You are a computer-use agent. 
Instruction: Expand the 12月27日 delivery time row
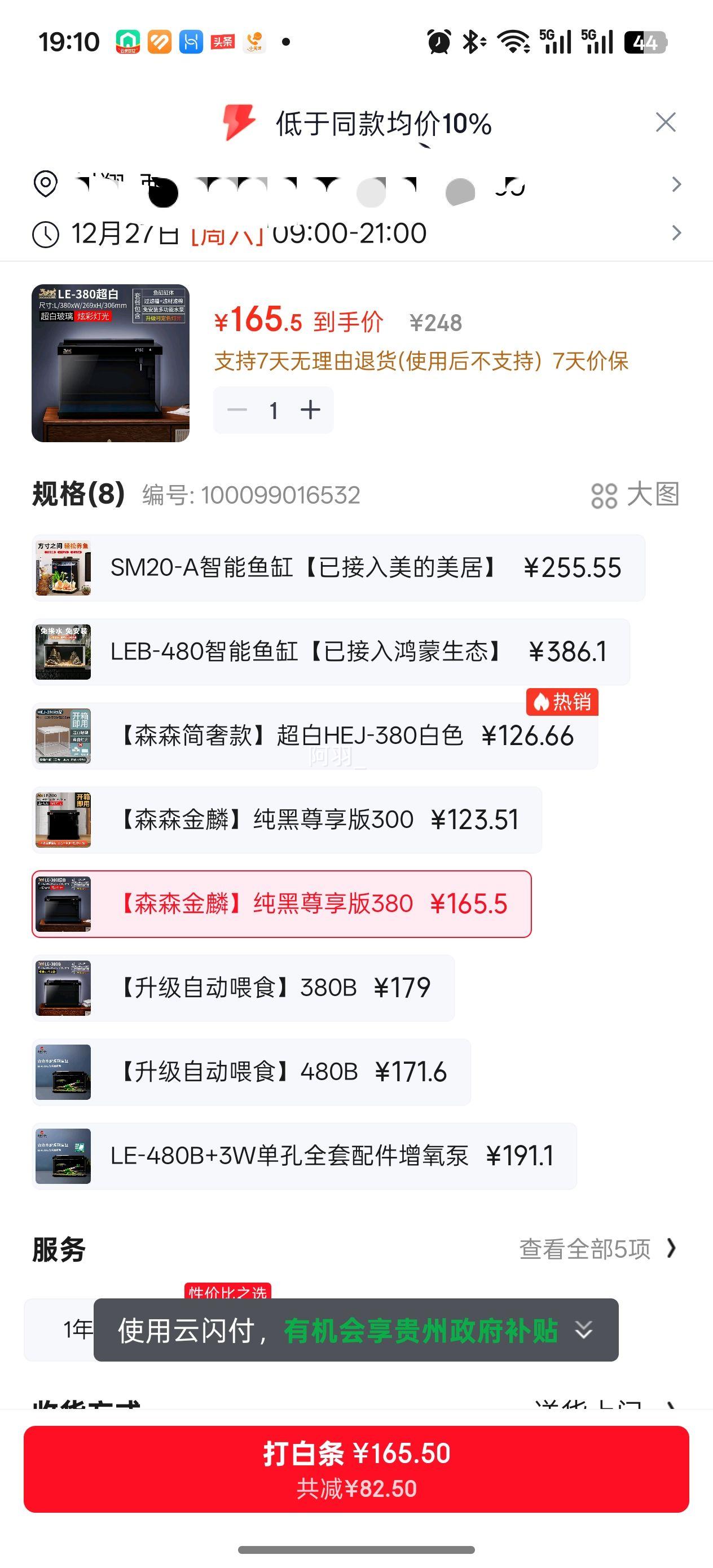676,233
